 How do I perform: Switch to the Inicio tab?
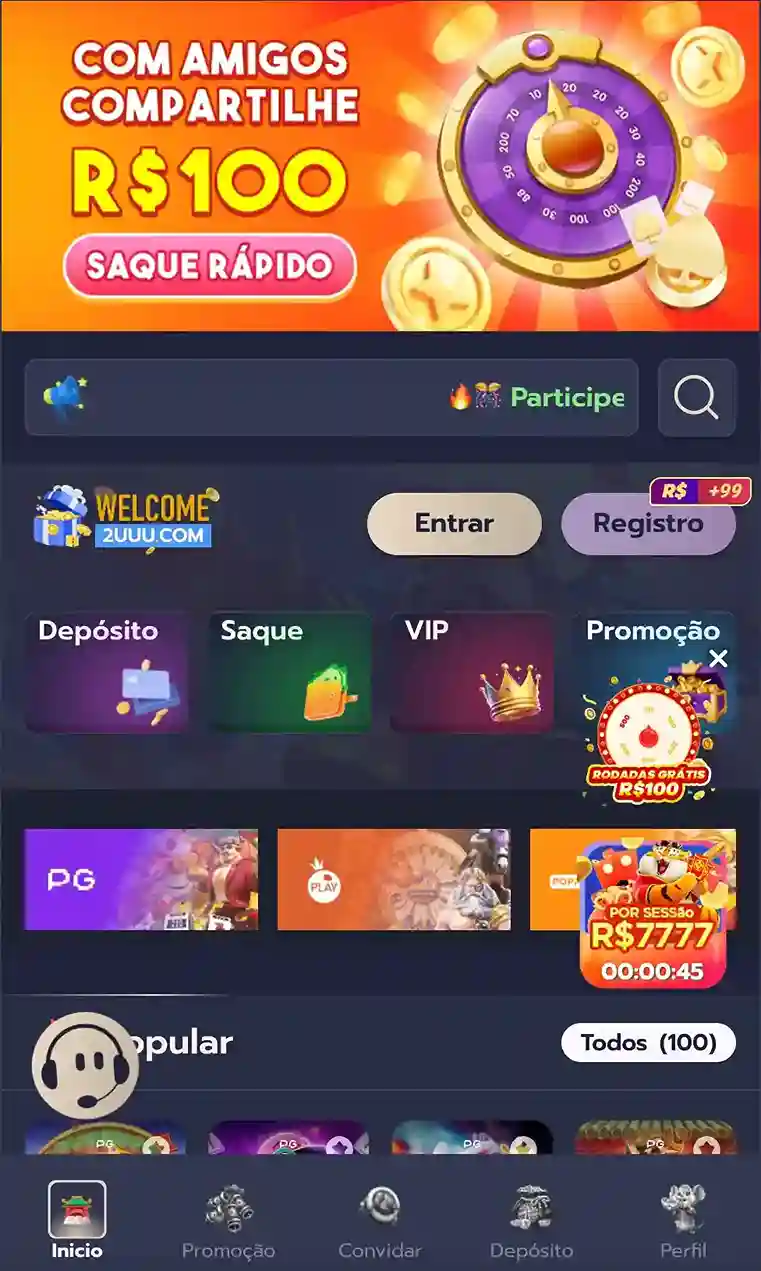77,1220
